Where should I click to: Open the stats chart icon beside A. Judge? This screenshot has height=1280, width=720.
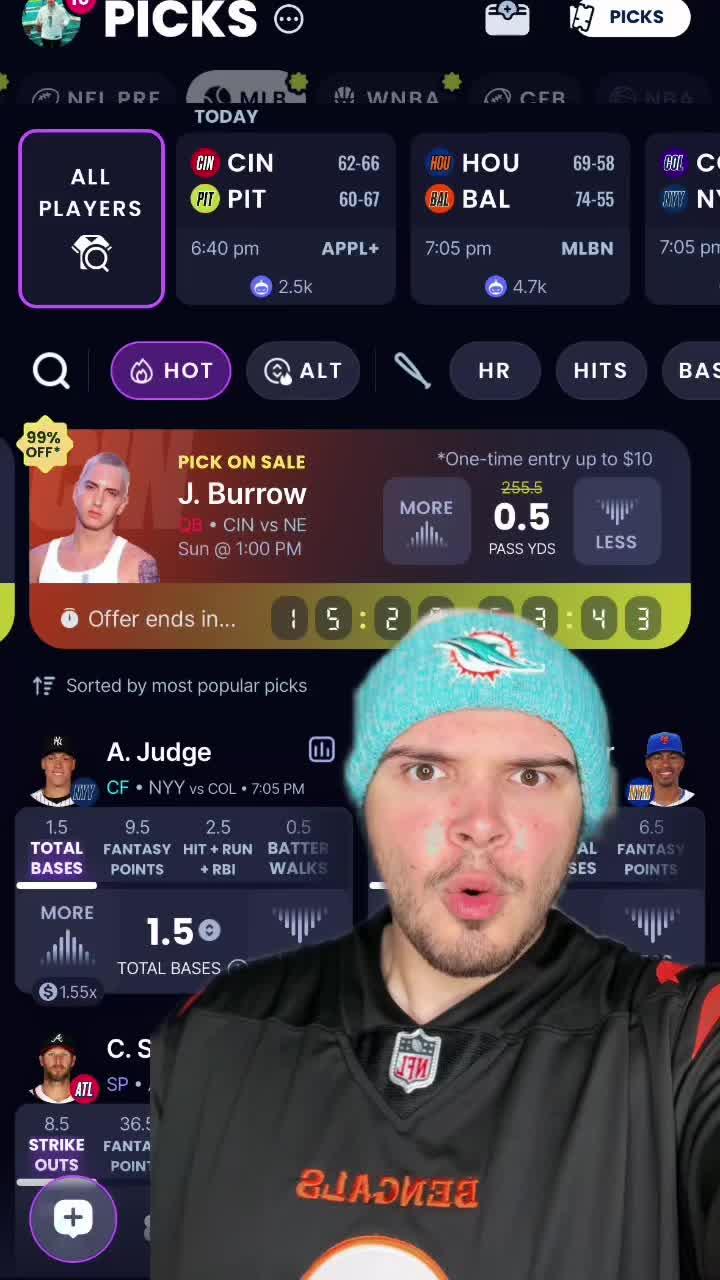tap(321, 749)
